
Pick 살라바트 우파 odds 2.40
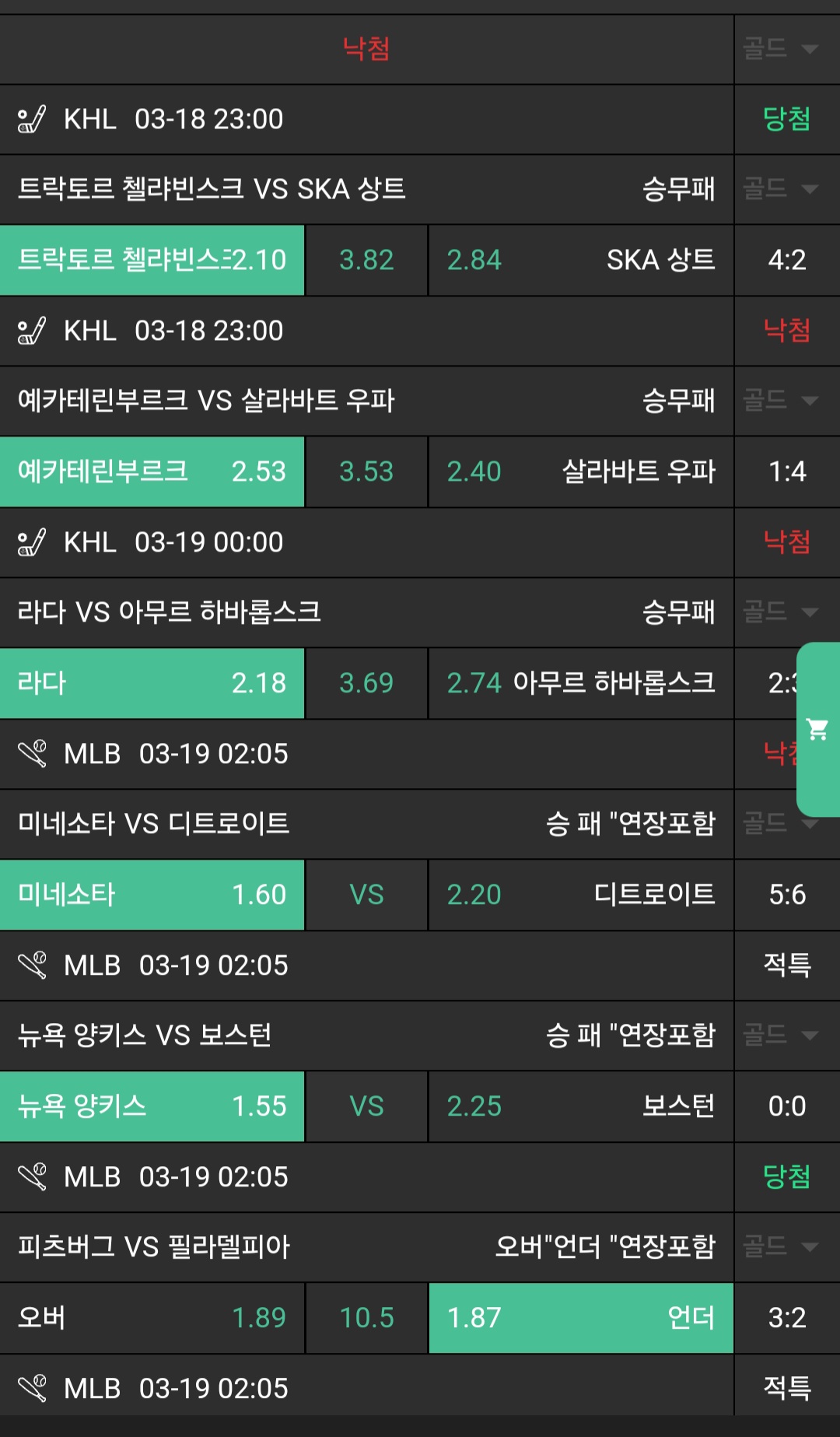tap(580, 471)
